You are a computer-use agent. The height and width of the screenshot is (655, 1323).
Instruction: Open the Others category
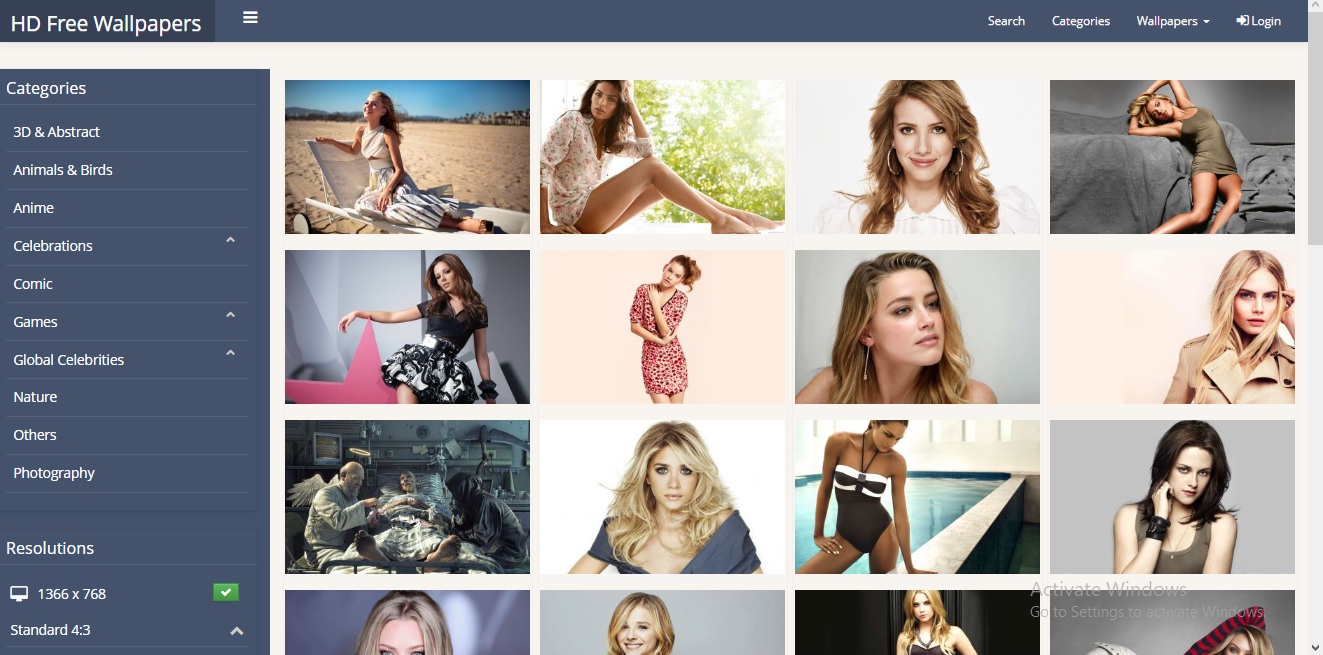[x=35, y=435]
